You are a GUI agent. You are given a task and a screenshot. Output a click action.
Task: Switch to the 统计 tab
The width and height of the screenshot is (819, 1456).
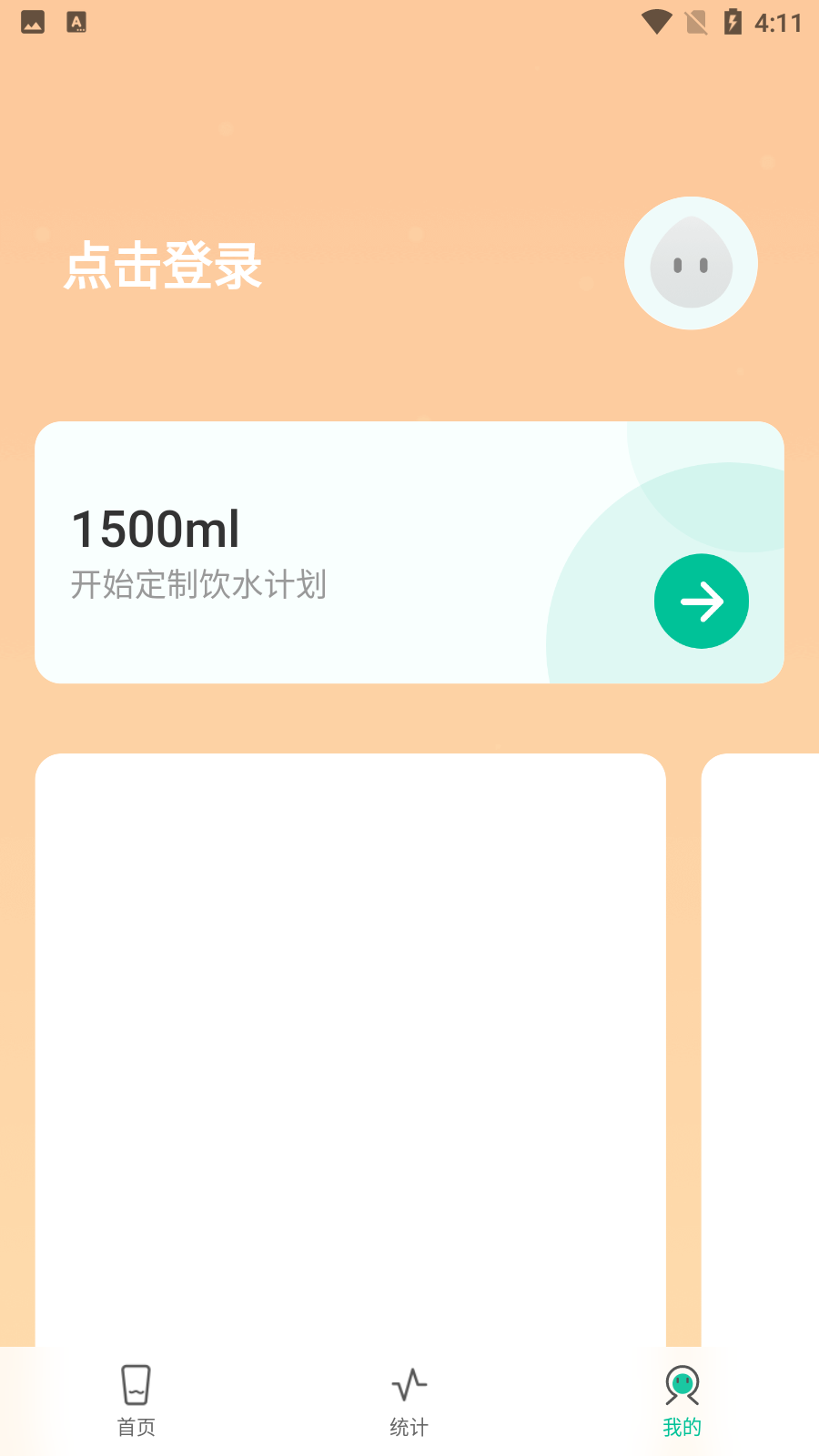(409, 1401)
